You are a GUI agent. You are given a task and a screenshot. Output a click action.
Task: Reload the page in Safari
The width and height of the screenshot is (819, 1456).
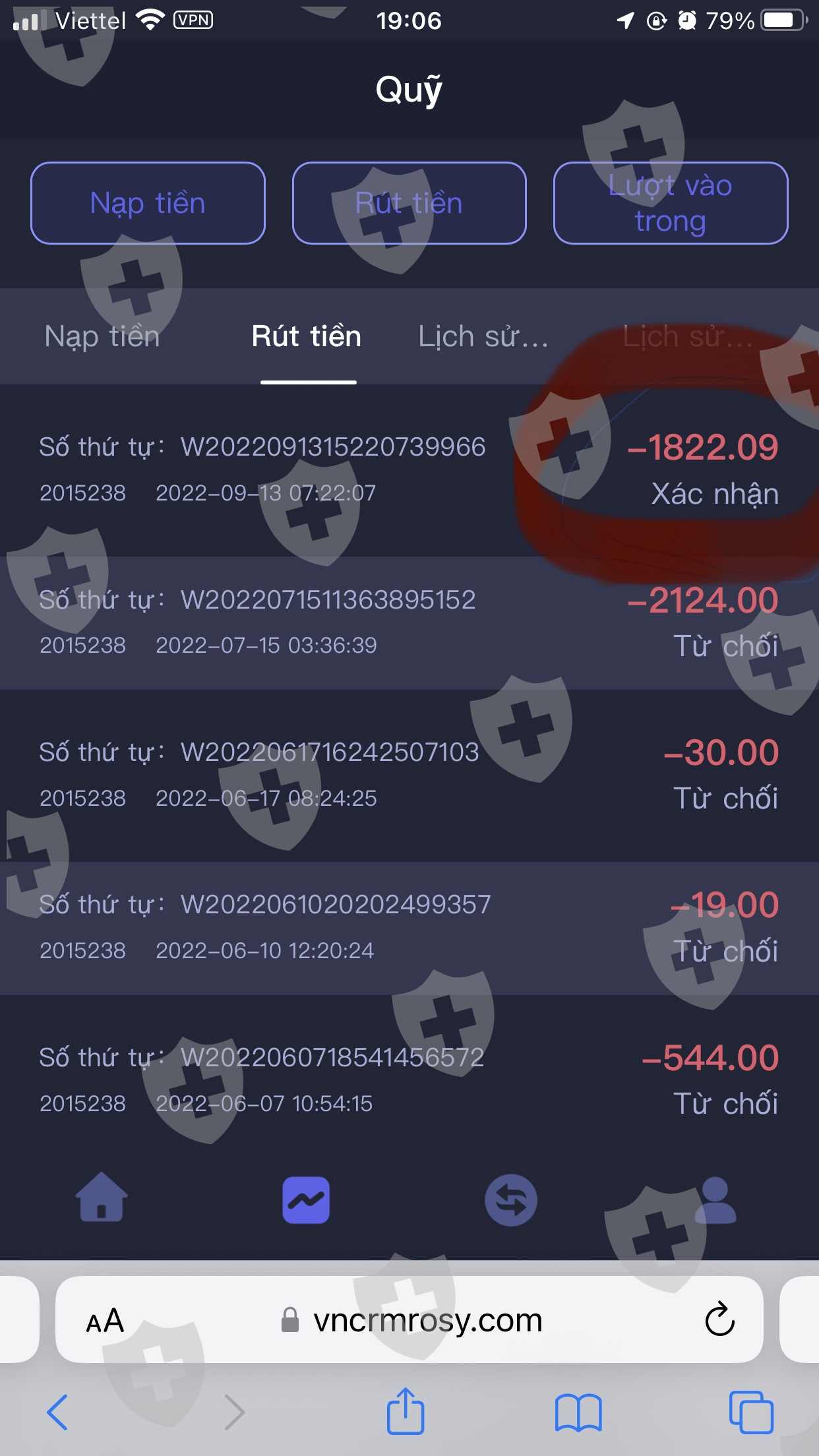(x=719, y=1319)
